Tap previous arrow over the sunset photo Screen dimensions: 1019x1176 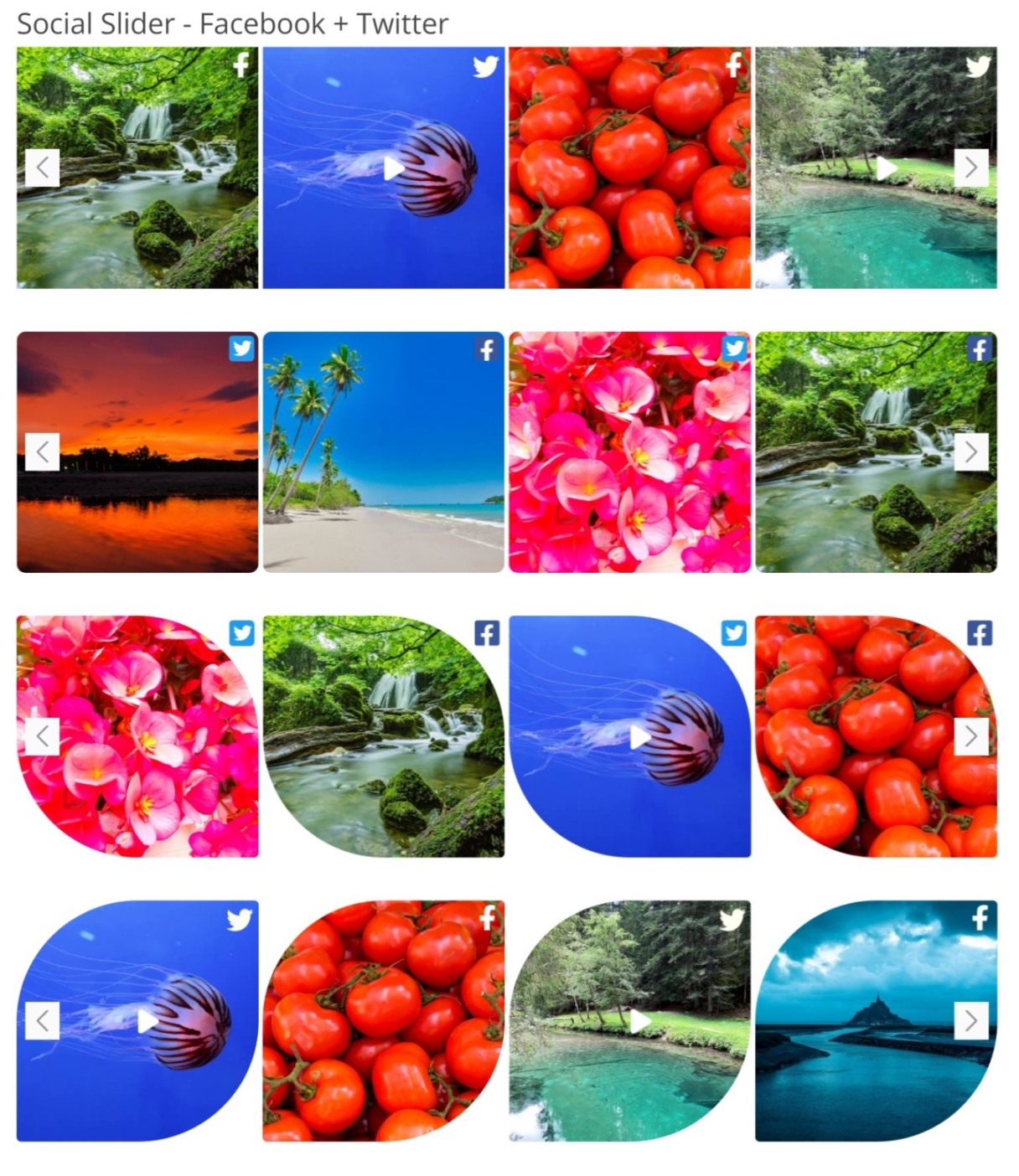(42, 452)
